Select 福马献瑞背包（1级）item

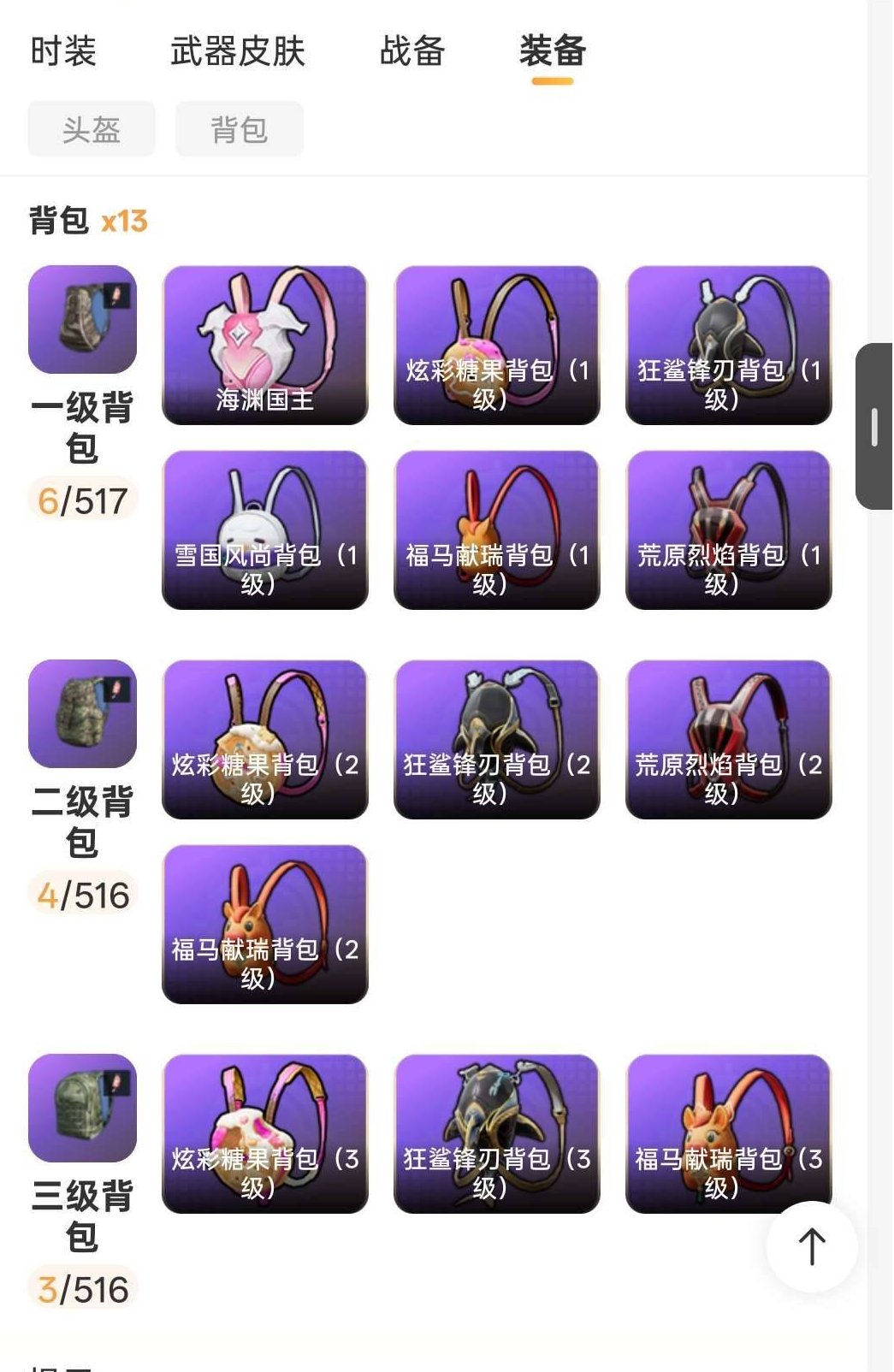[496, 529]
